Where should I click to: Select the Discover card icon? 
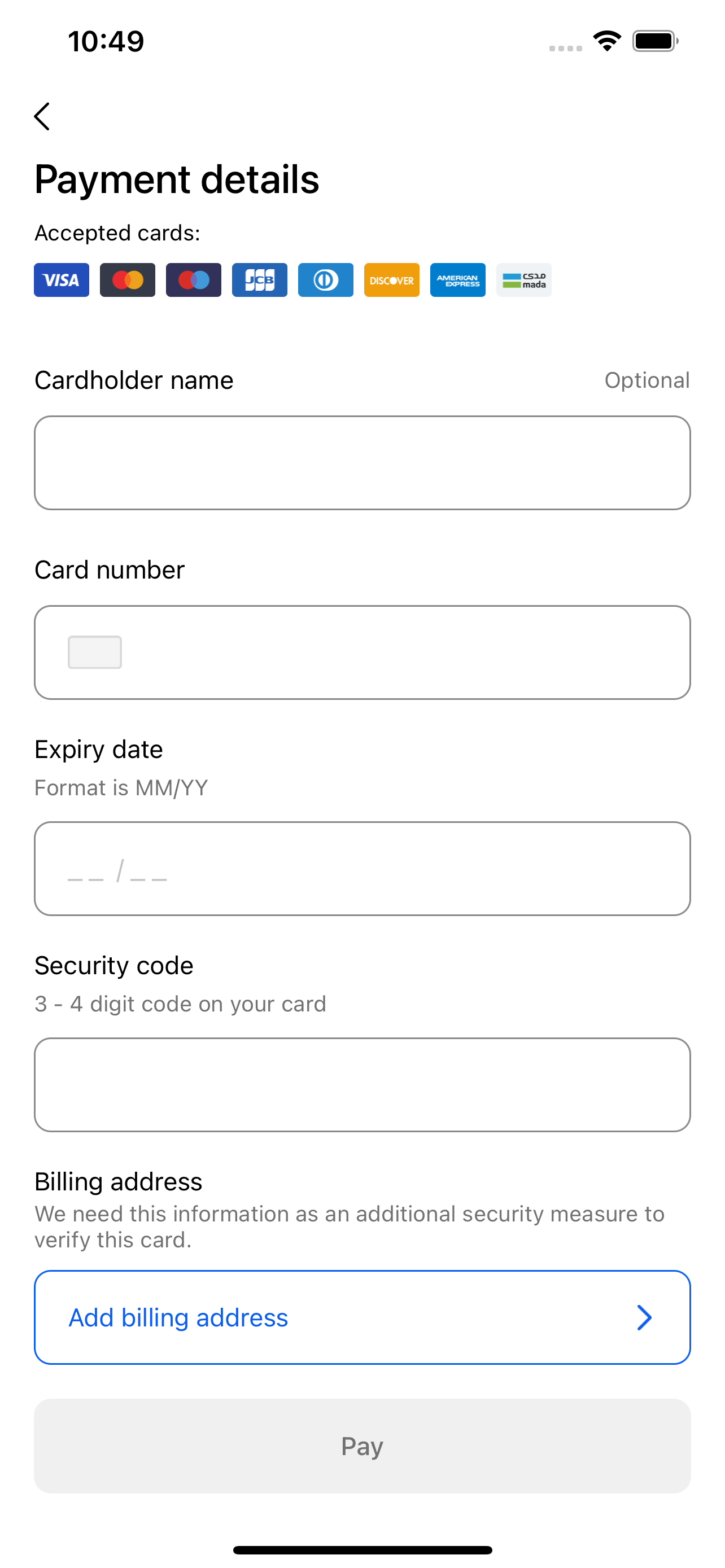tap(391, 280)
